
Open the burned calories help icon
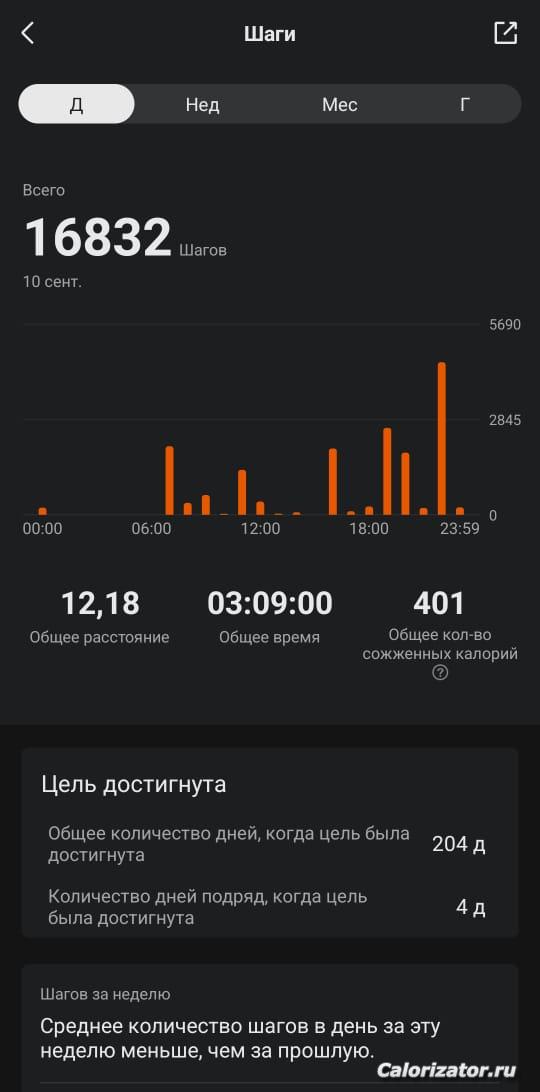pos(440,673)
